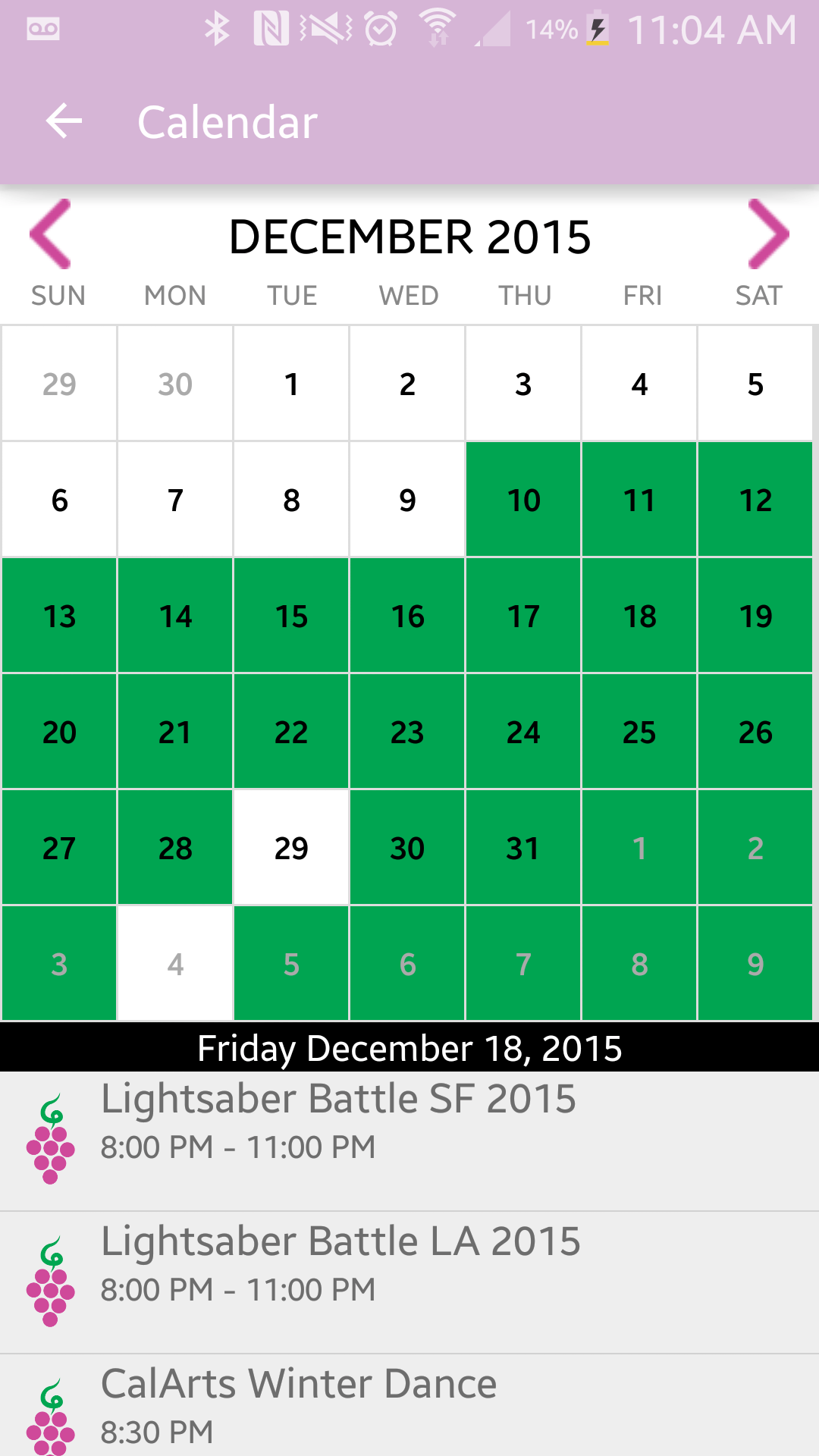Choose December 25 on the calendar

639,732
